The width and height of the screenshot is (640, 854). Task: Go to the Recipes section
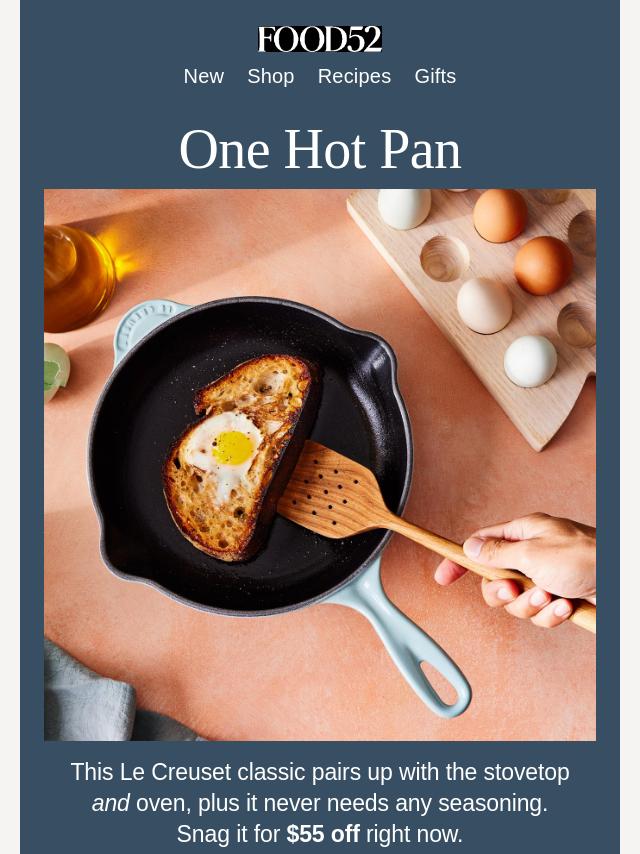(x=354, y=76)
